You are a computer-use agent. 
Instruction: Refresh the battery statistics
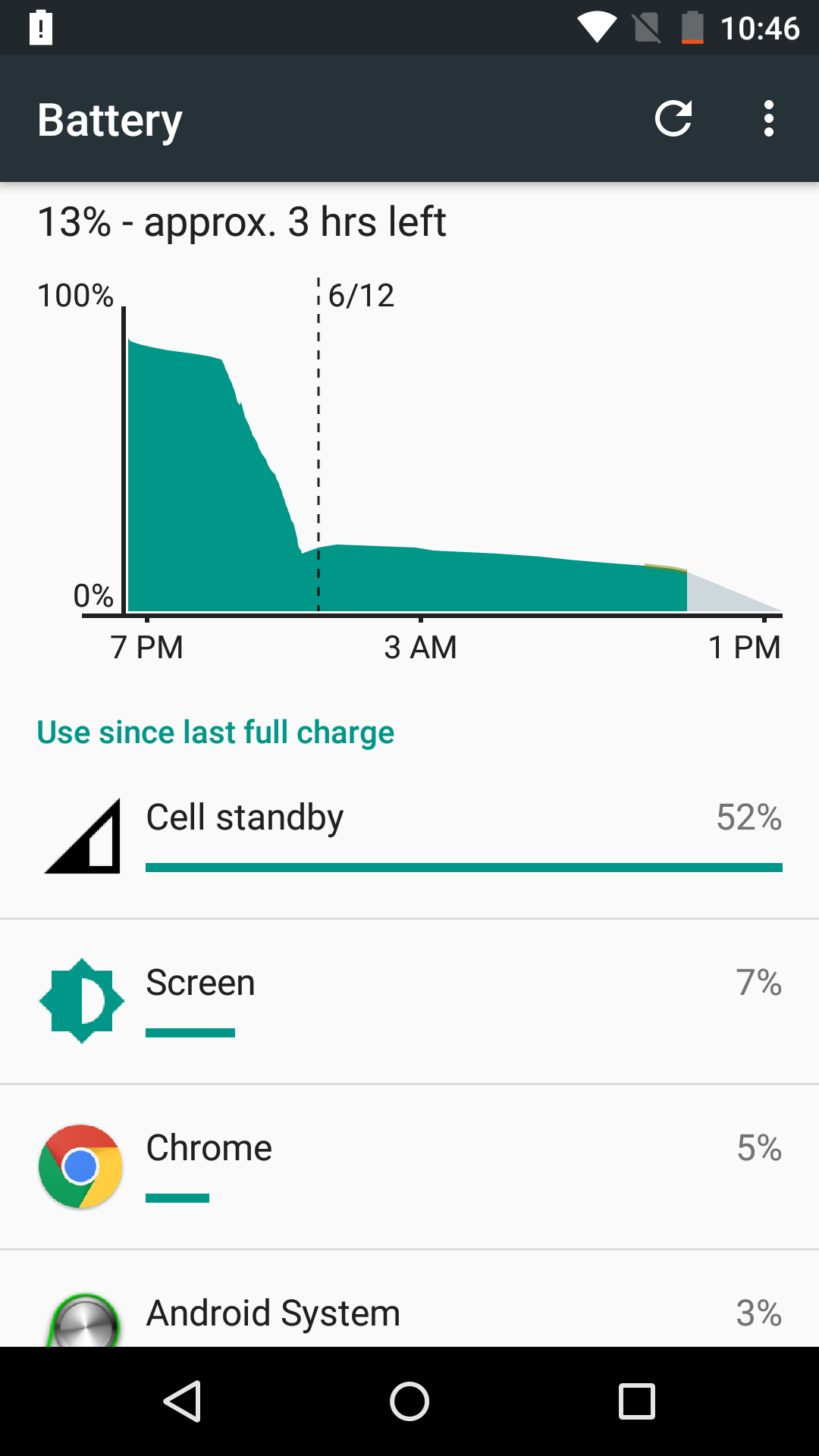click(673, 119)
